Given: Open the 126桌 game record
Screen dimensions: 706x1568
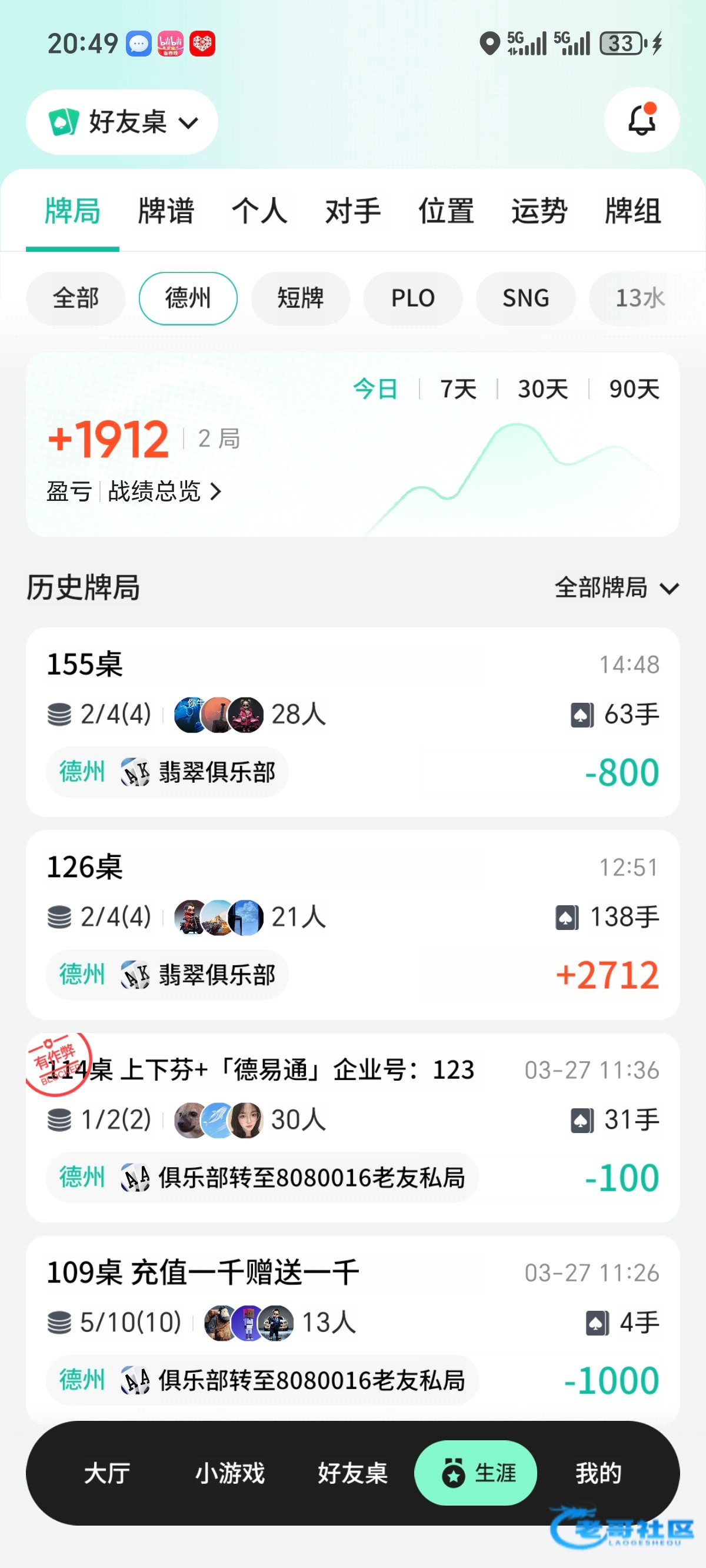Looking at the screenshot, I should pos(353,925).
